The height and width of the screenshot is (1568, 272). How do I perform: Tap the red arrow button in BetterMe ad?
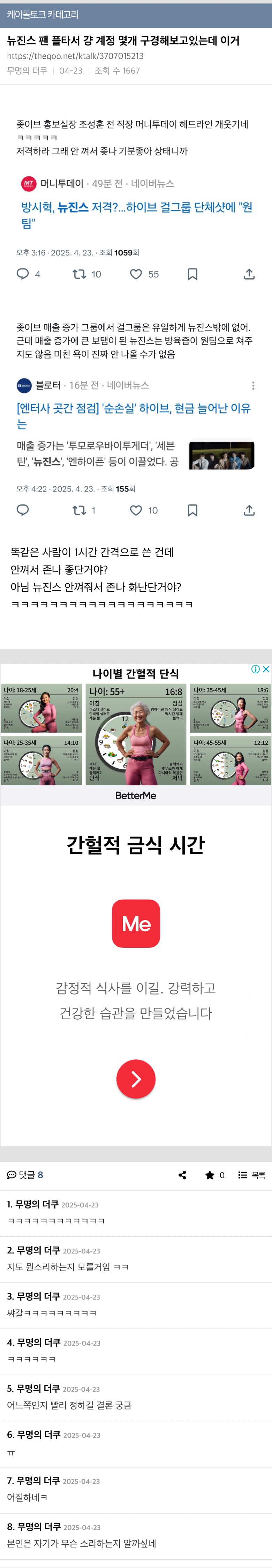pos(136,1079)
